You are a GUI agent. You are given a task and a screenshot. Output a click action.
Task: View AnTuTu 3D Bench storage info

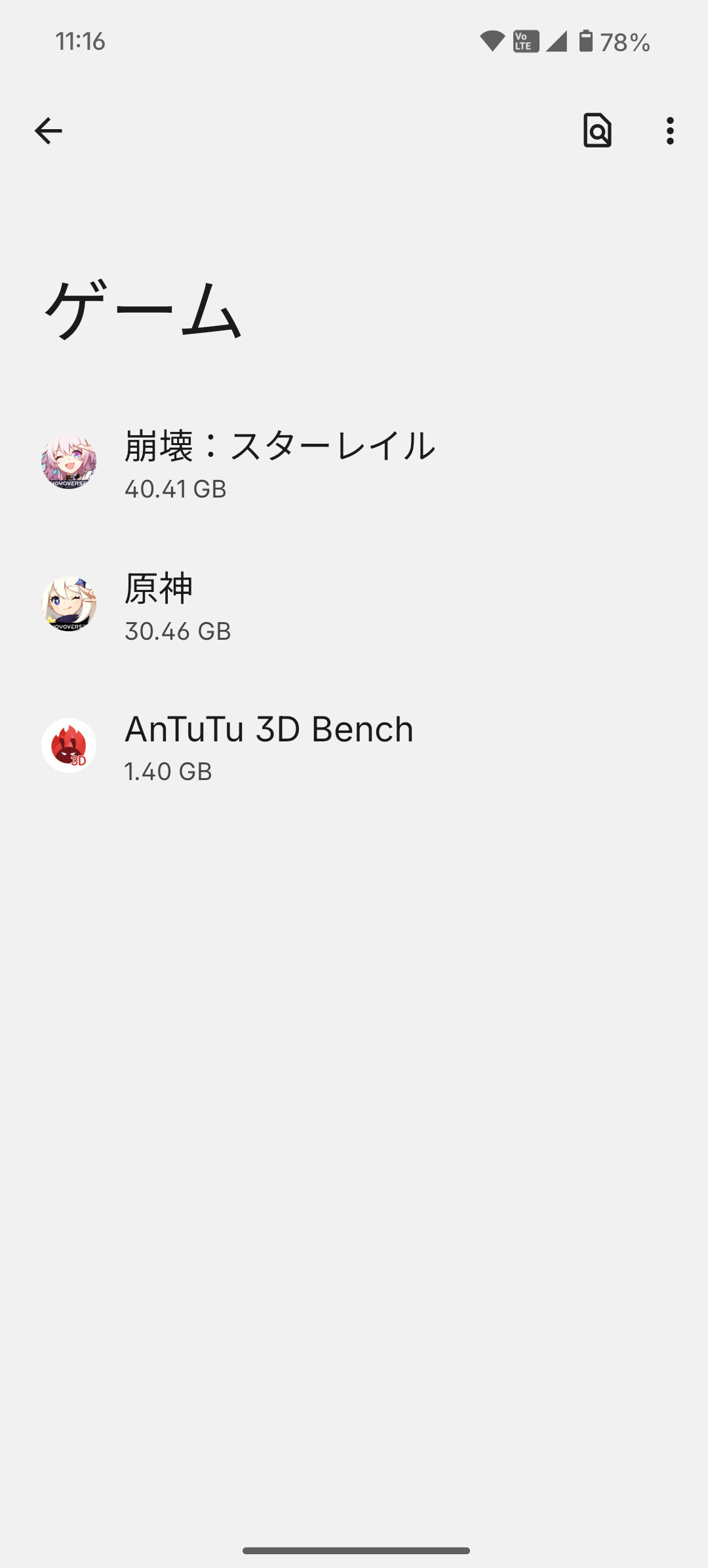coord(269,746)
